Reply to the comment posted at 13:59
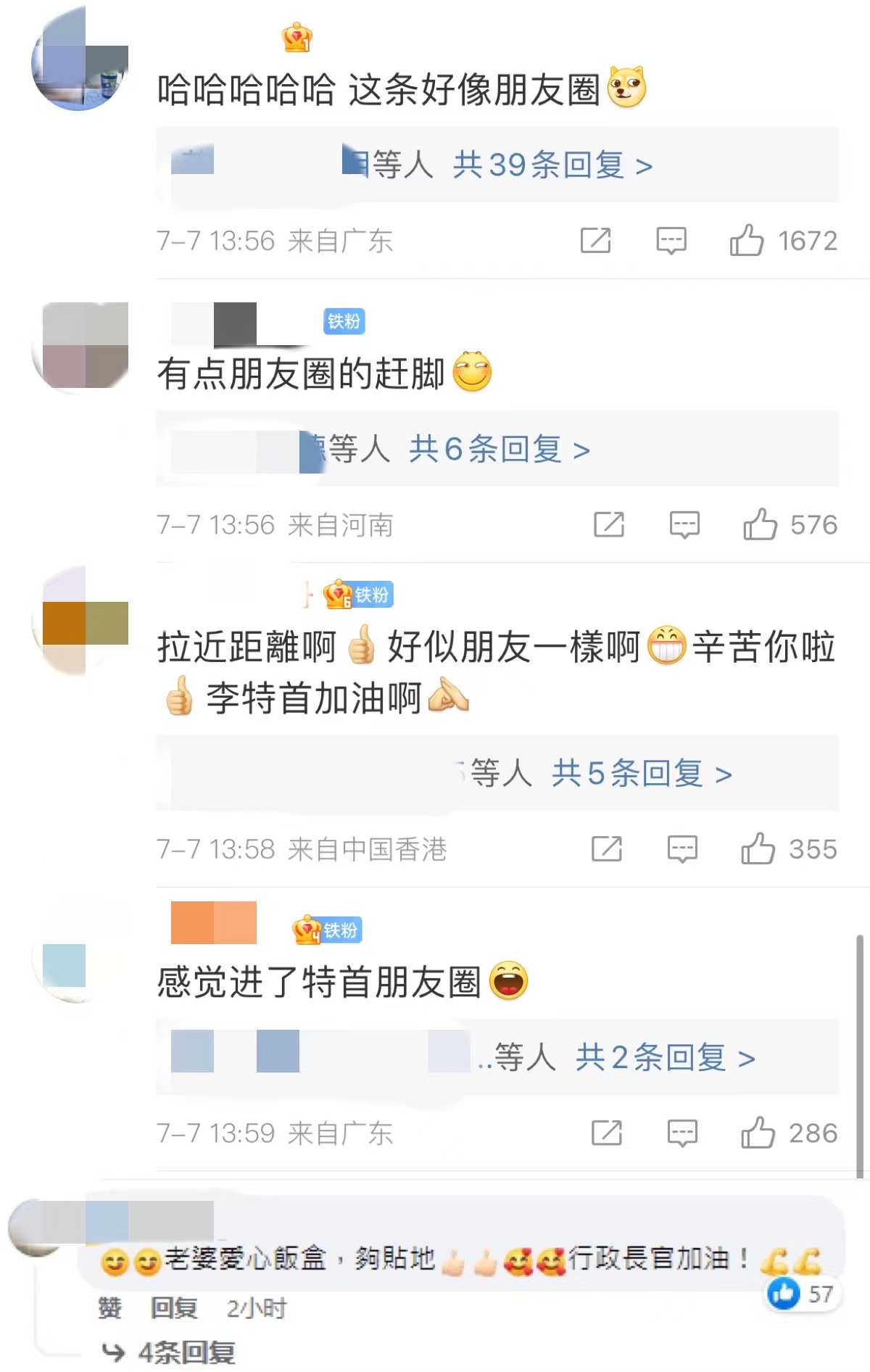This screenshot has height=1372, width=870. click(681, 1133)
